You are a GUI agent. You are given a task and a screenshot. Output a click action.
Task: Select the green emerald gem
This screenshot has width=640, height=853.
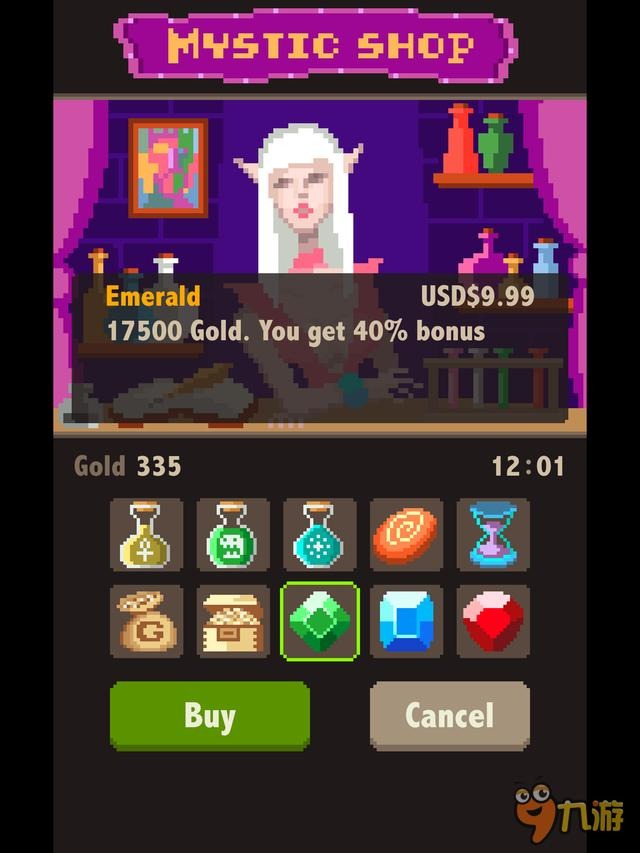pos(319,621)
